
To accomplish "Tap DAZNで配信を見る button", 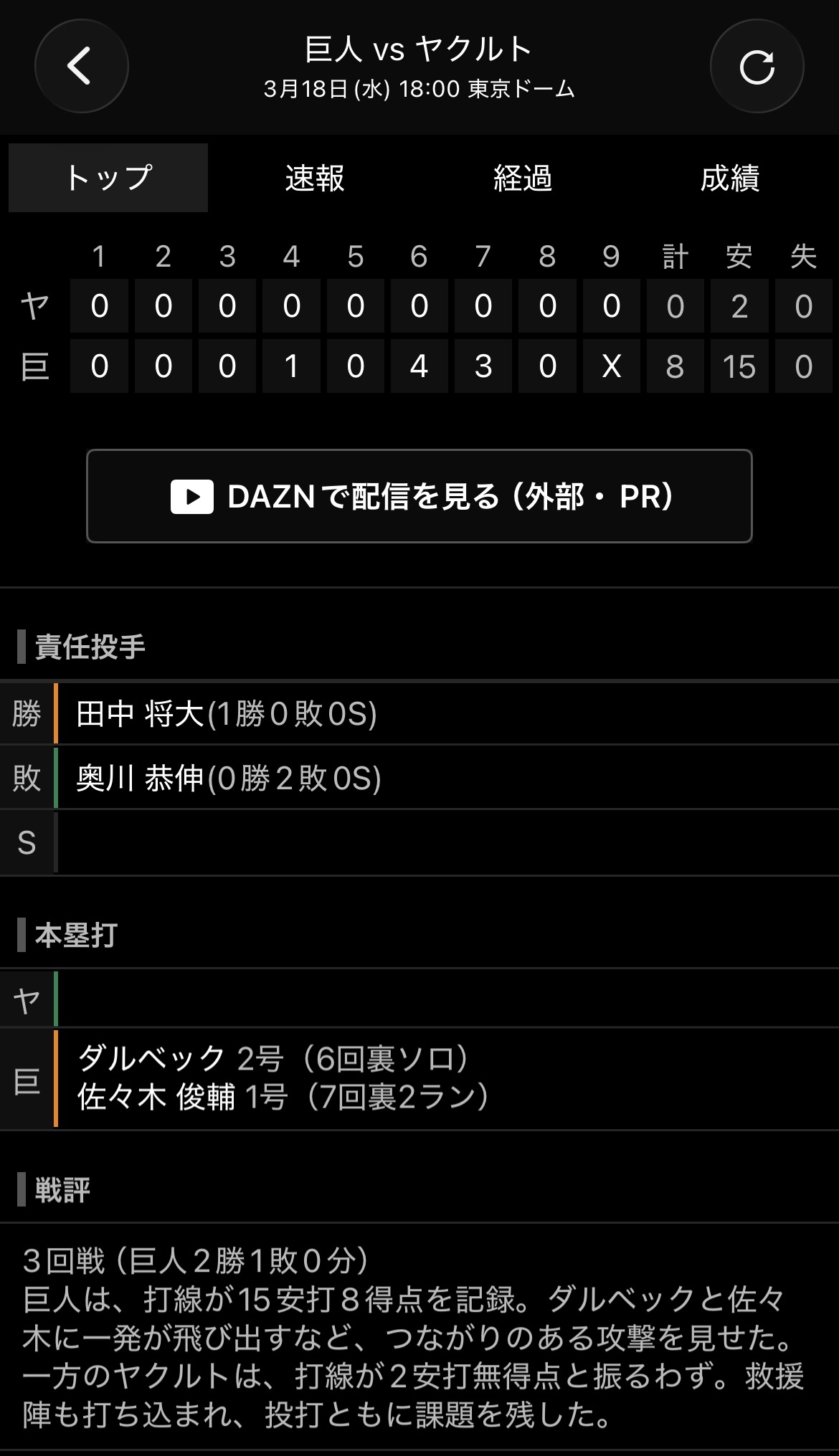I will pos(419,496).
